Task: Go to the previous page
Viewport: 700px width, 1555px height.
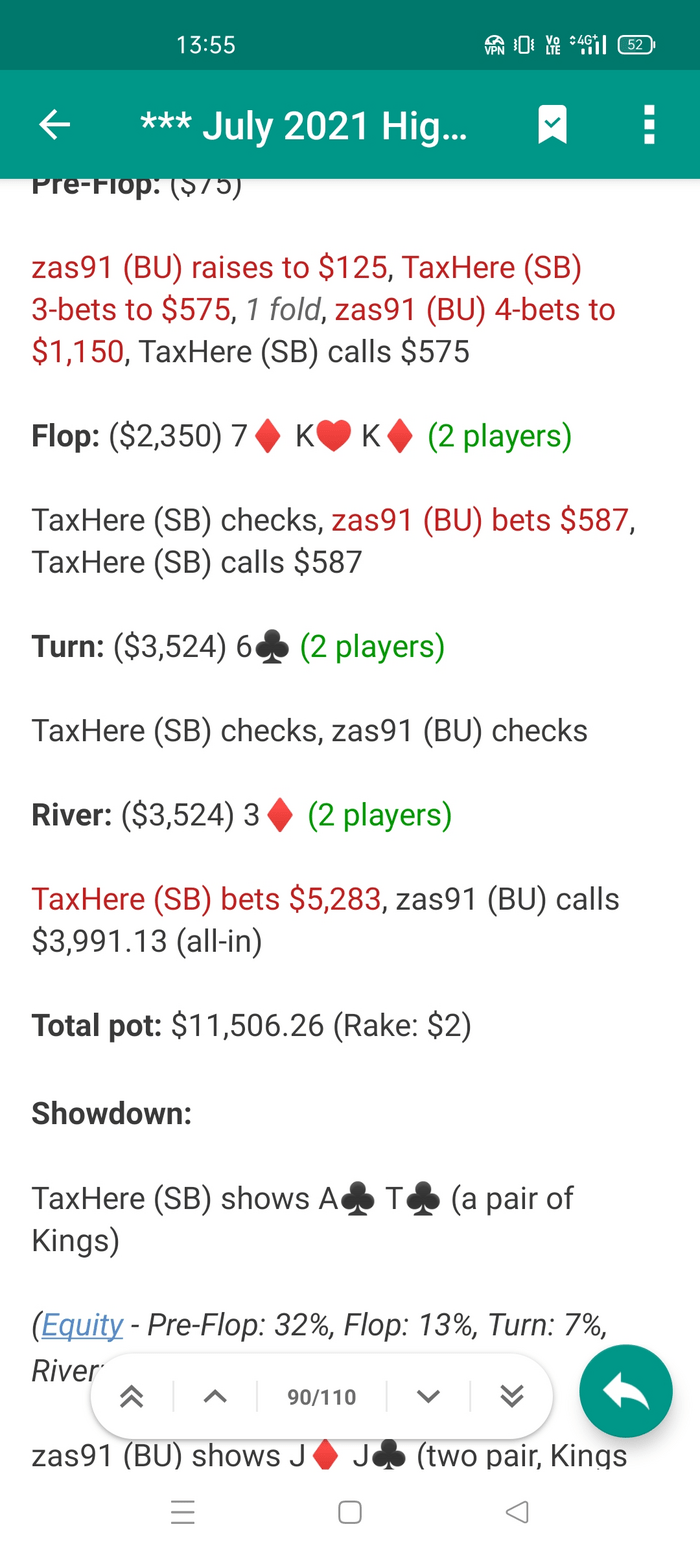Action: tap(215, 1397)
